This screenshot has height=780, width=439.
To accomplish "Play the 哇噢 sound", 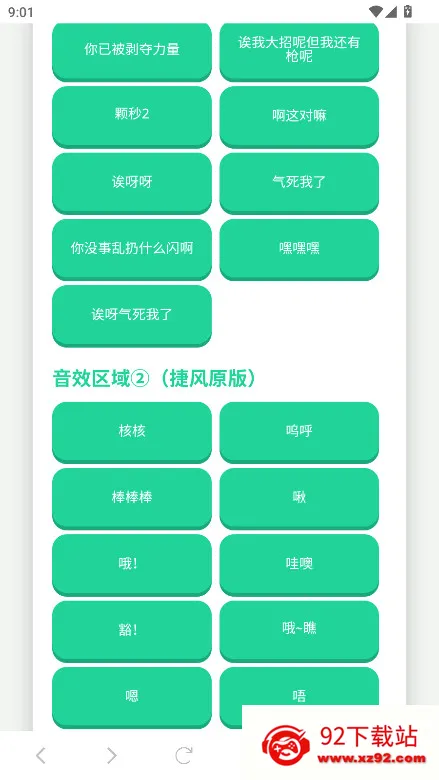I will [x=299, y=565].
